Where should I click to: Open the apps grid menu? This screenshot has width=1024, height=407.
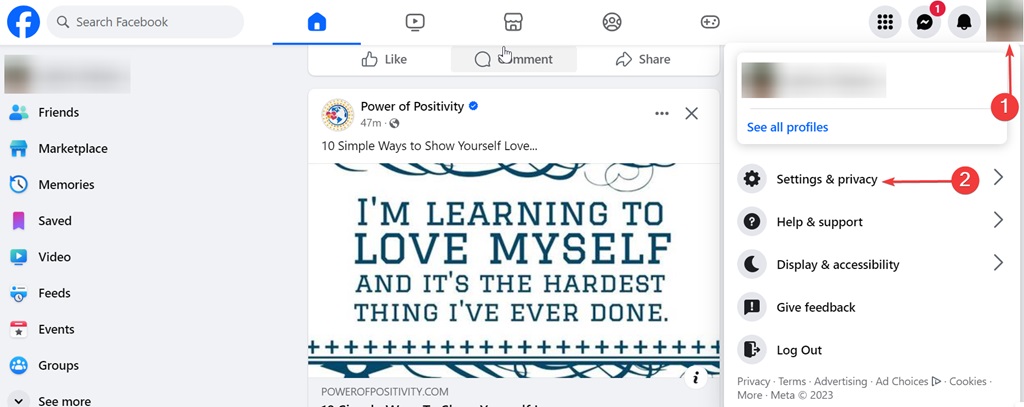pos(884,22)
